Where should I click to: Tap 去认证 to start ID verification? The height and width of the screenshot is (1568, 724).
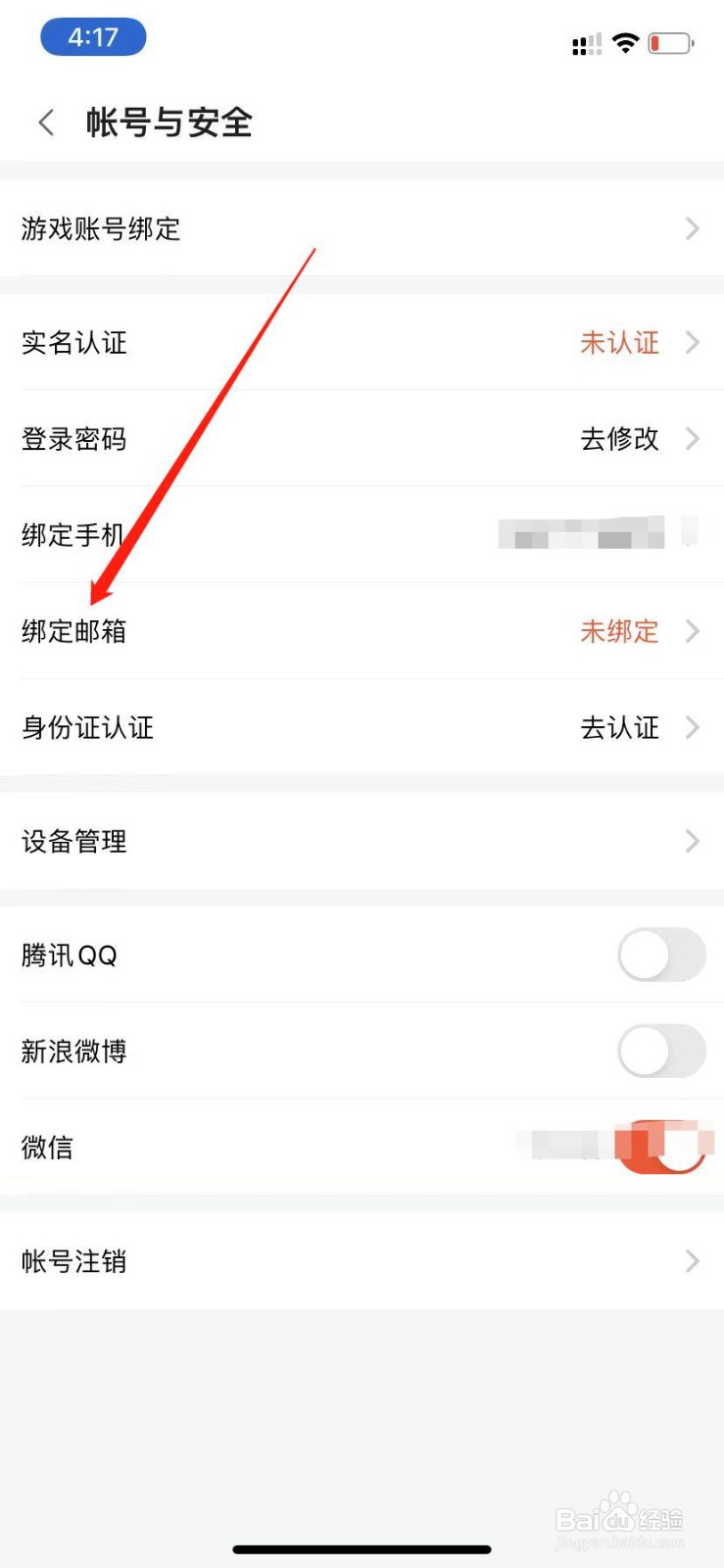click(x=619, y=727)
